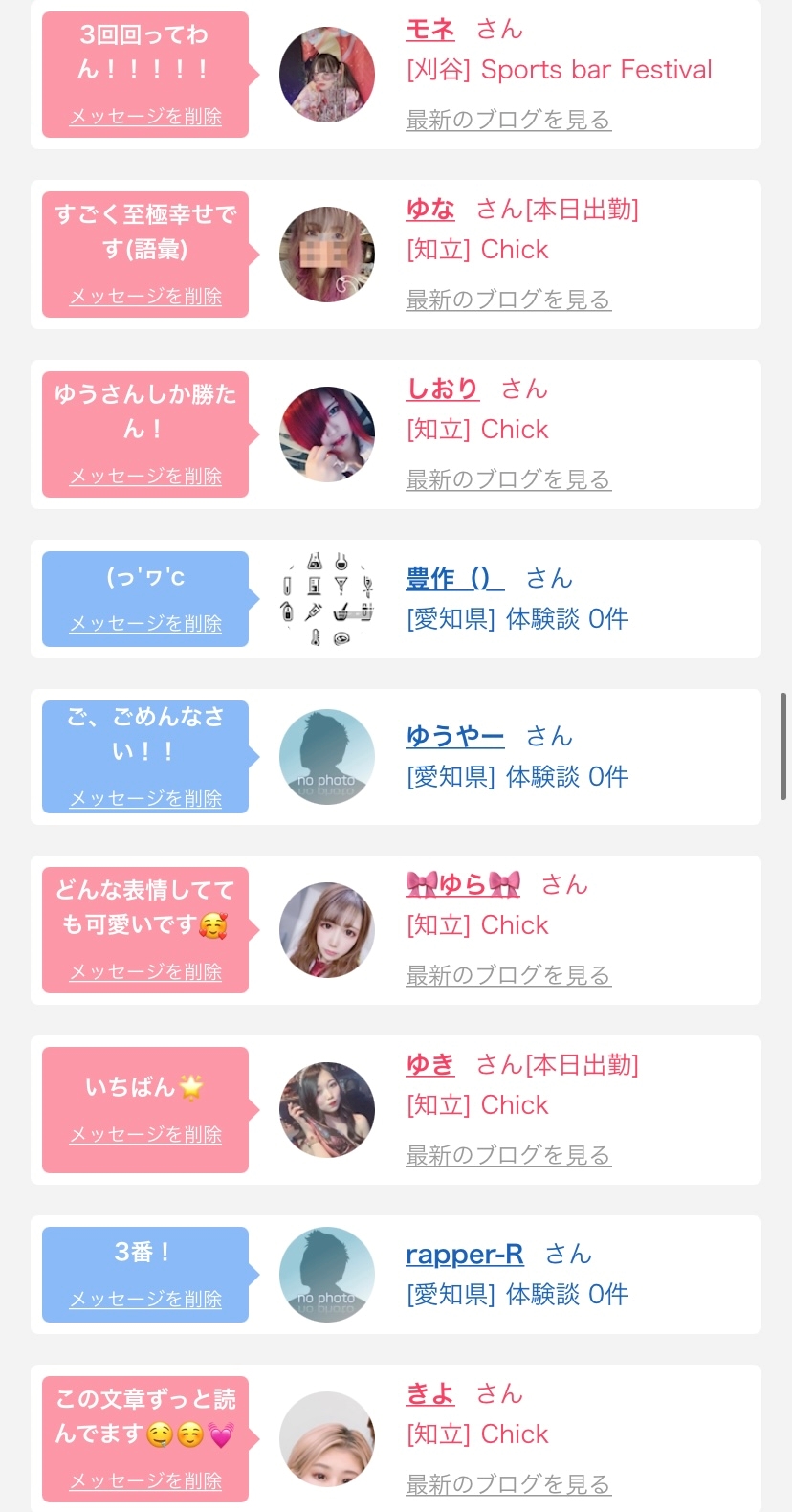
Task: Open きよ's profile link
Action: (429, 1394)
